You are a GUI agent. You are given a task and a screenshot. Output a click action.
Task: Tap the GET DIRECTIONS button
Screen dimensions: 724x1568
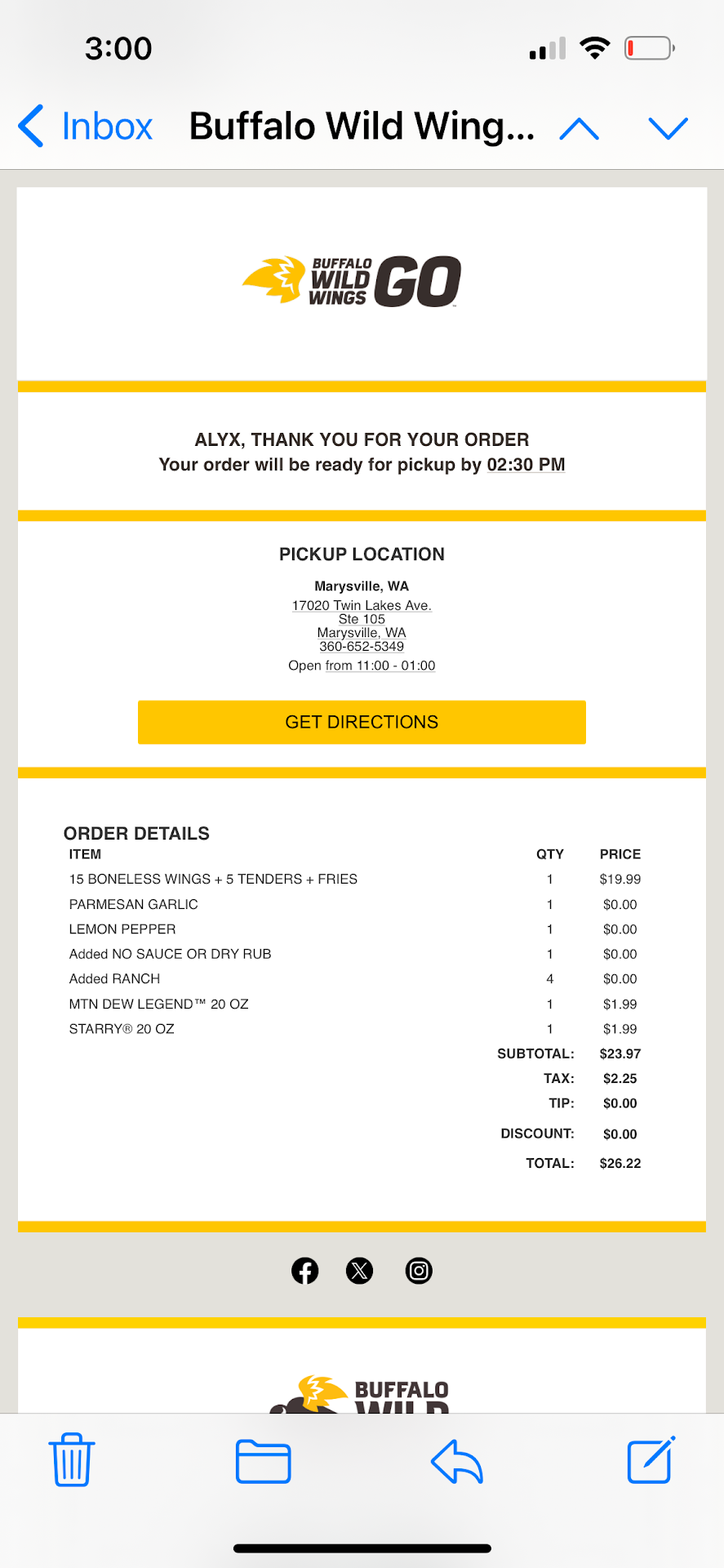click(x=362, y=722)
